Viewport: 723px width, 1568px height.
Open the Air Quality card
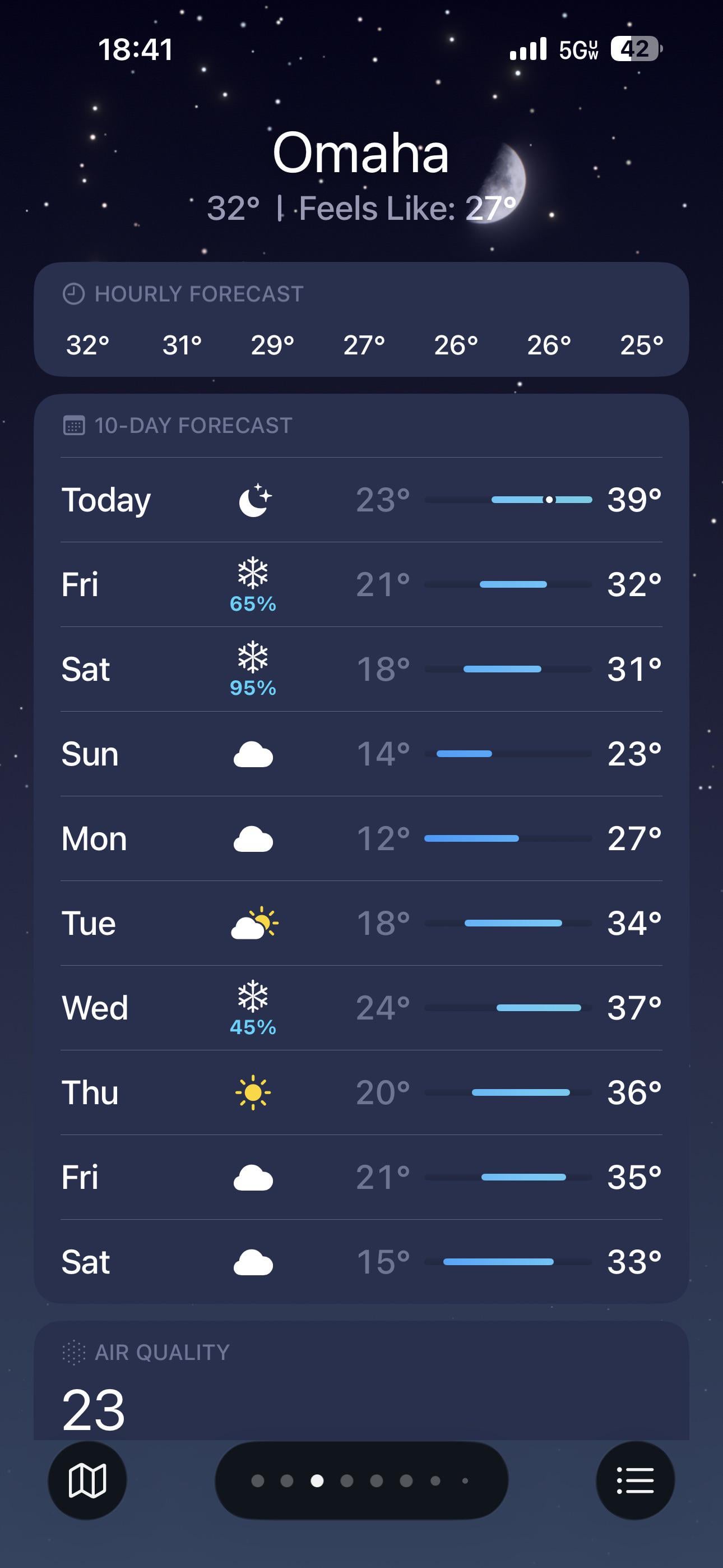[x=361, y=1382]
